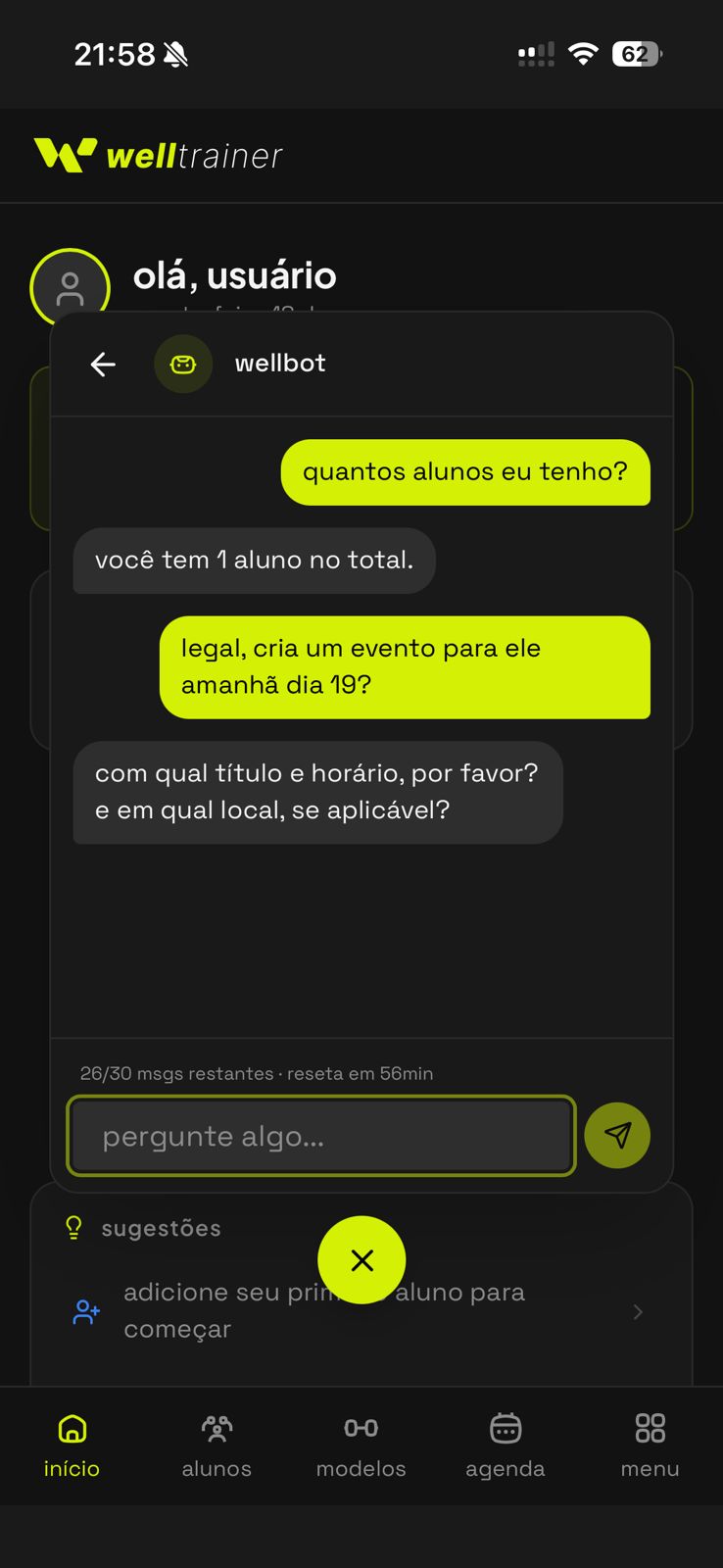
Task: Open the agenda calendar icon
Action: (506, 1430)
